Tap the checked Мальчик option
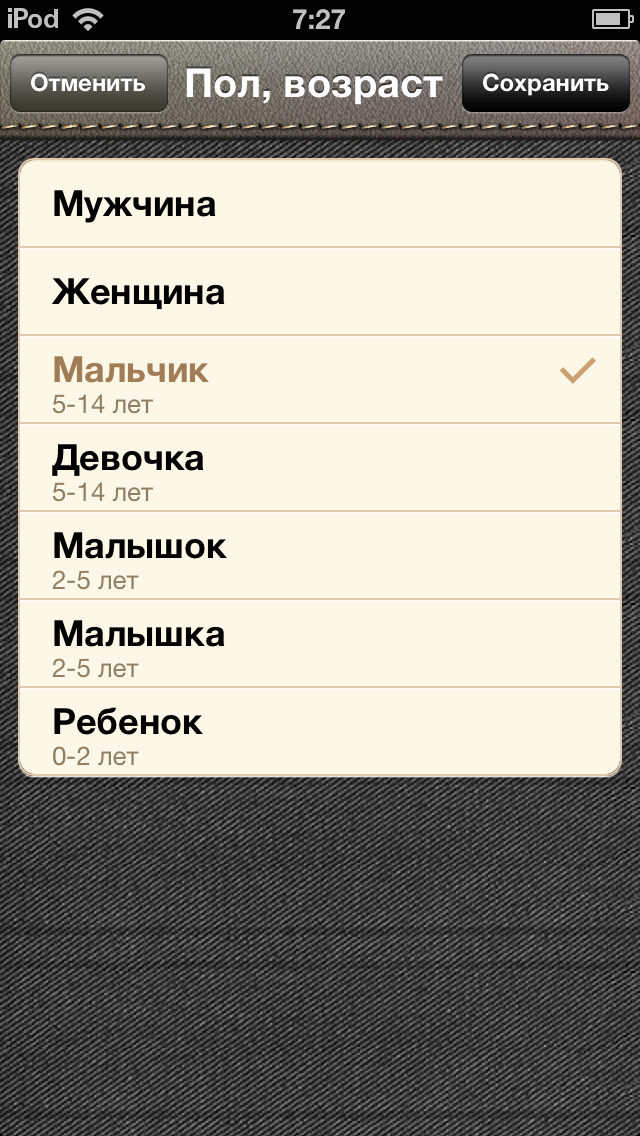This screenshot has height=1136, width=640. pos(320,379)
